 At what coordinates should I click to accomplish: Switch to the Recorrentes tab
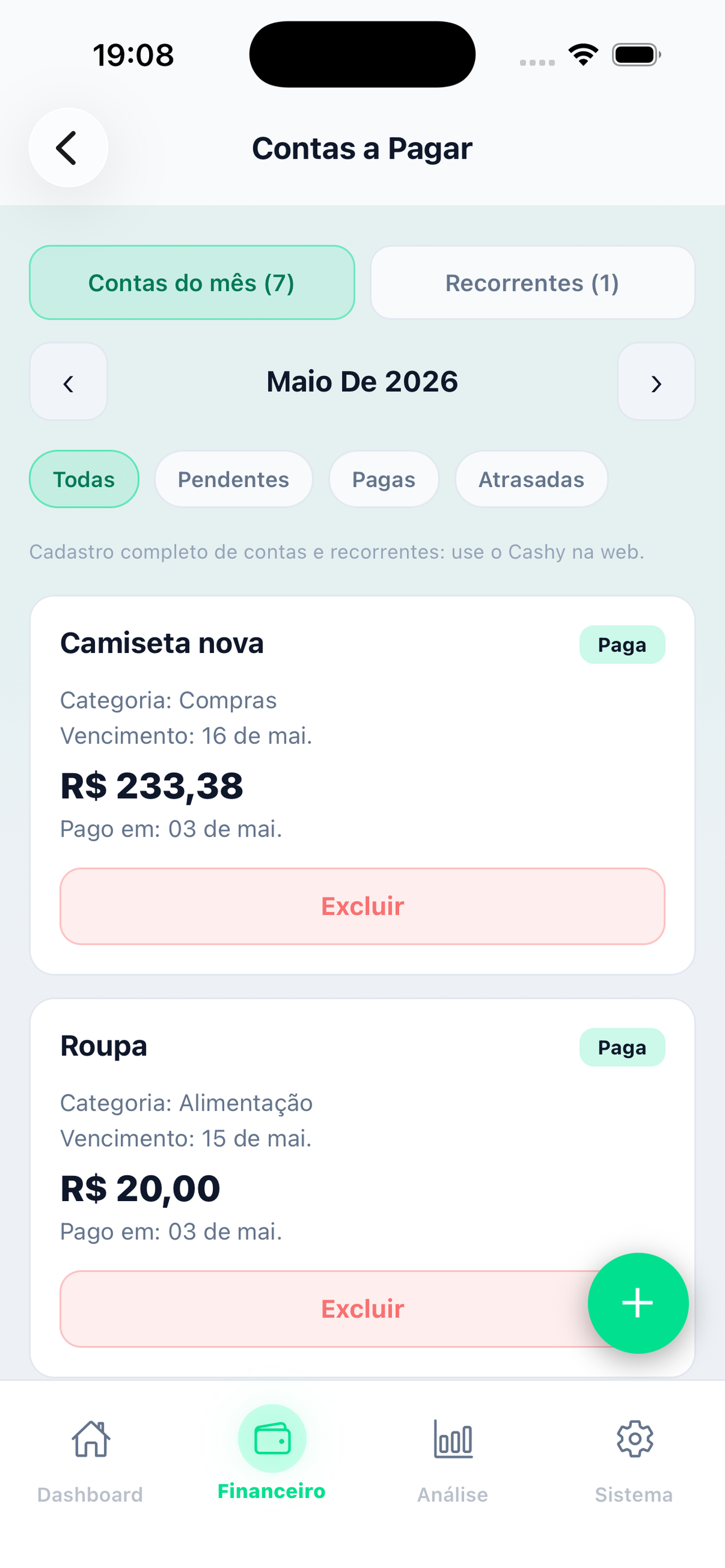click(x=532, y=282)
